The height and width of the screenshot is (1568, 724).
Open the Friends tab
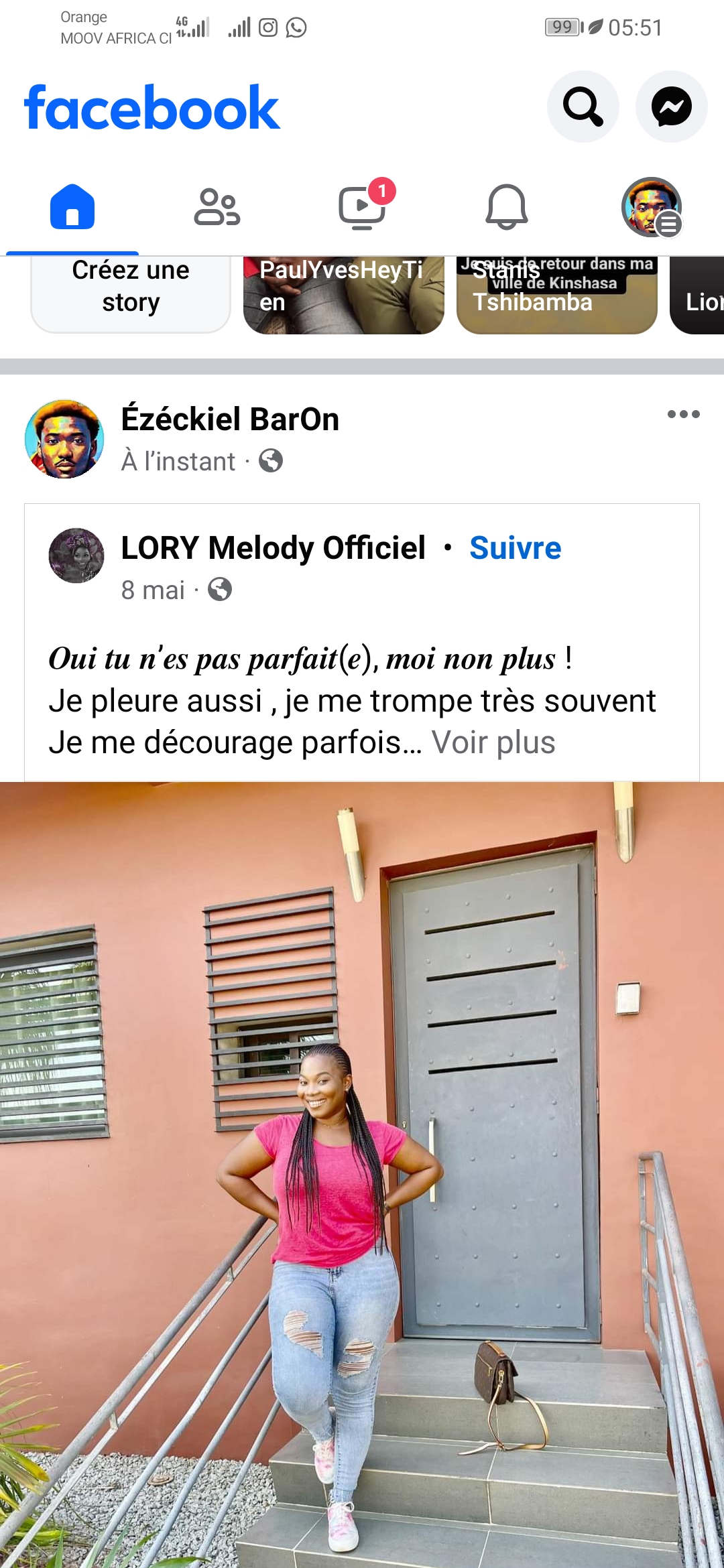point(217,207)
